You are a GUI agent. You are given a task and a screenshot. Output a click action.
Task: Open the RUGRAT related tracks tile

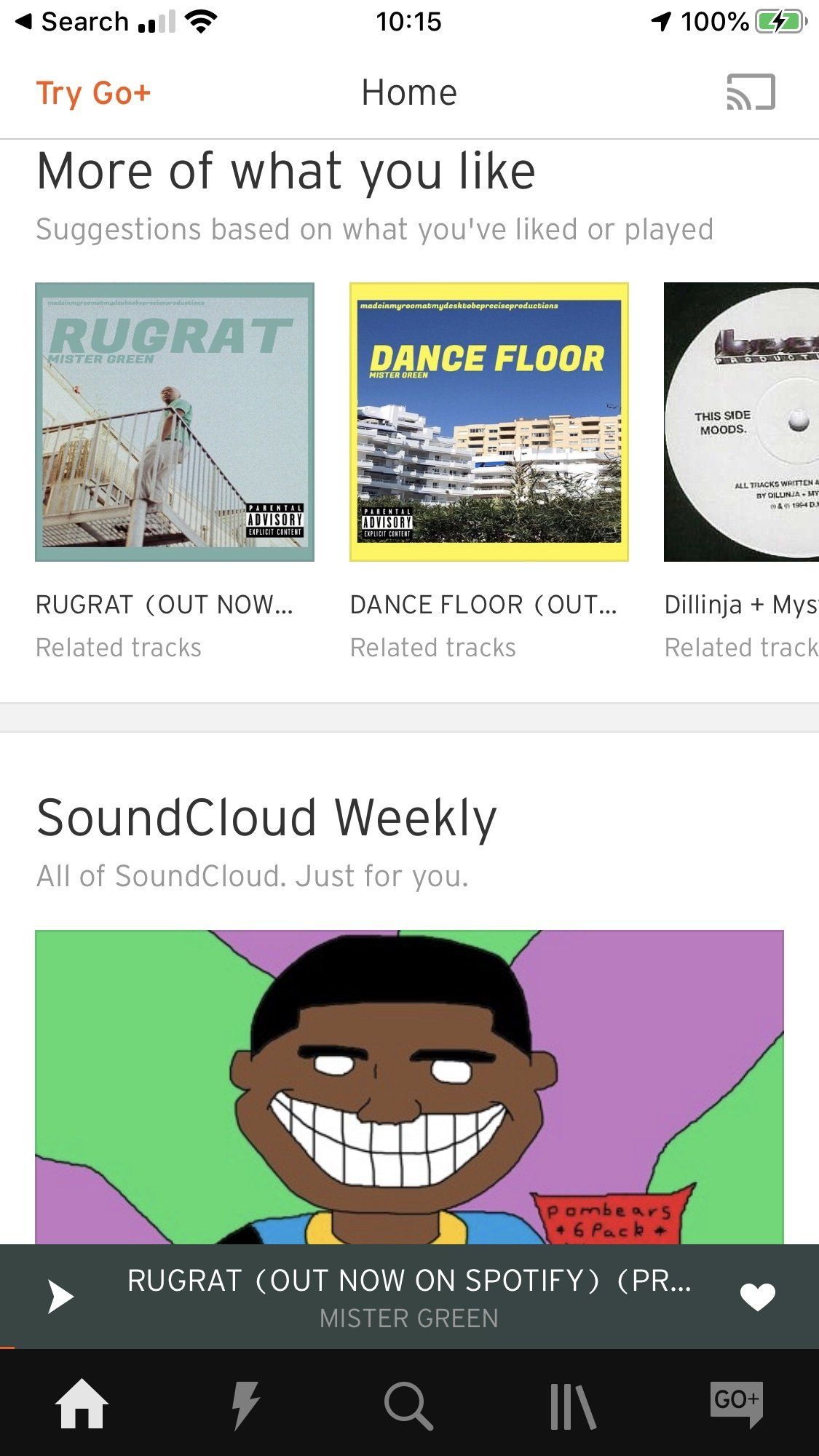pos(175,422)
